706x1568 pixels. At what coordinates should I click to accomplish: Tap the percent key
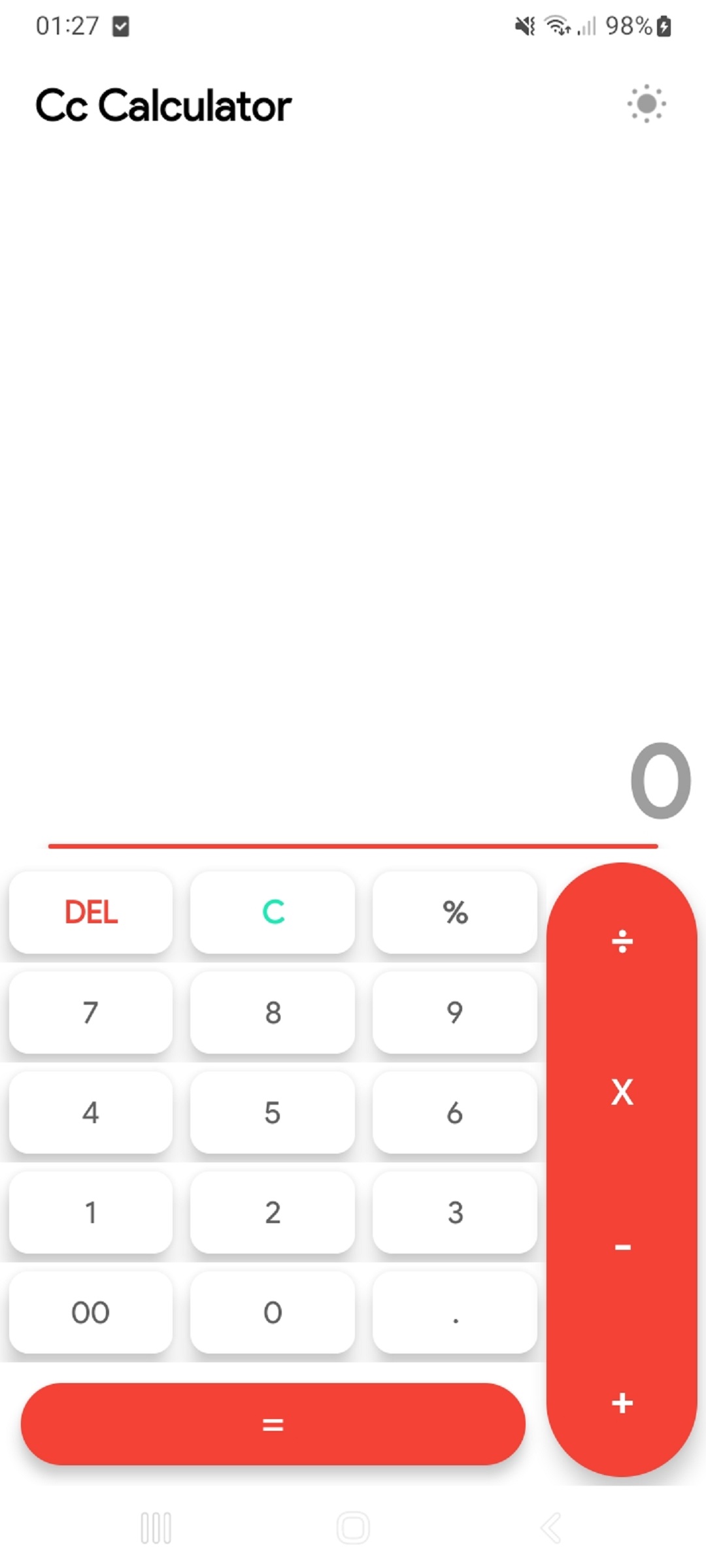(455, 912)
